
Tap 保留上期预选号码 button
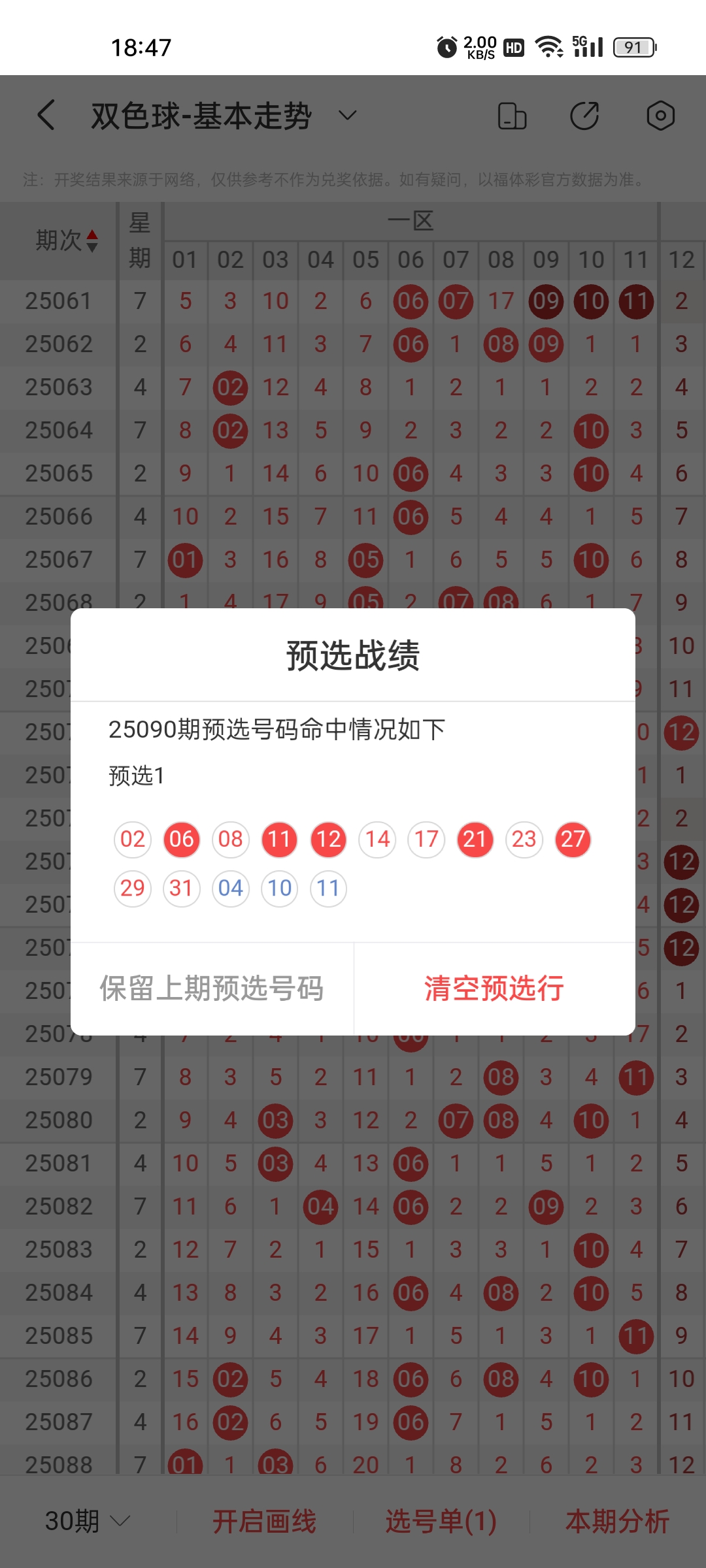pyautogui.click(x=212, y=988)
